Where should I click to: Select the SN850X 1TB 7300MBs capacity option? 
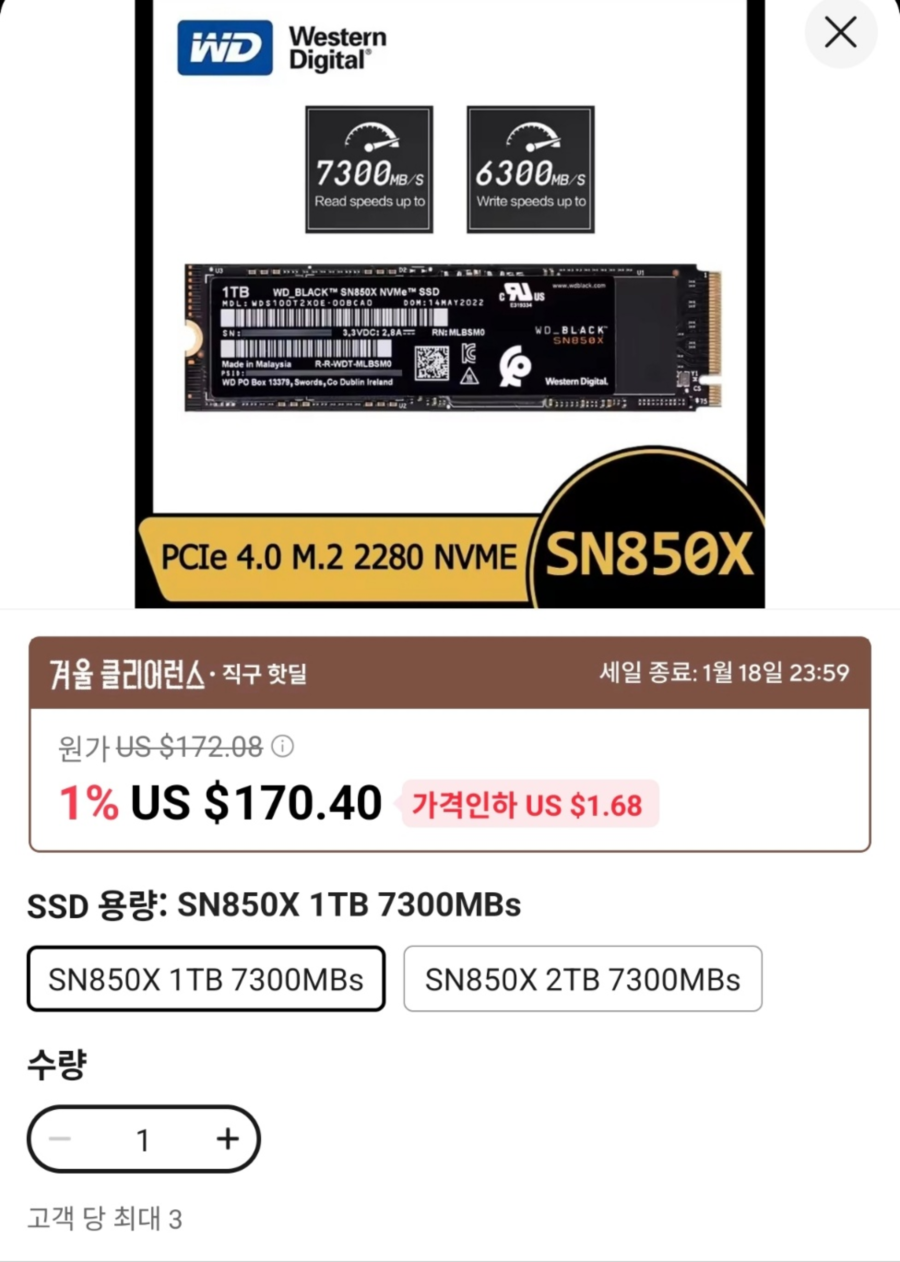[205, 978]
